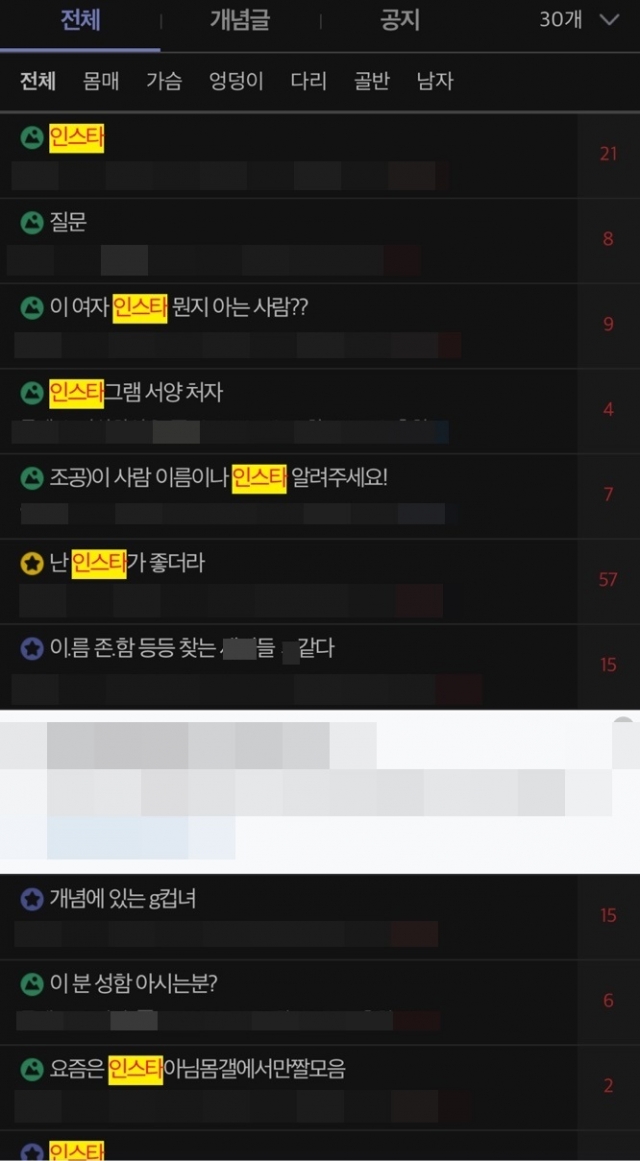Filter posts by 다리 category

(309, 82)
